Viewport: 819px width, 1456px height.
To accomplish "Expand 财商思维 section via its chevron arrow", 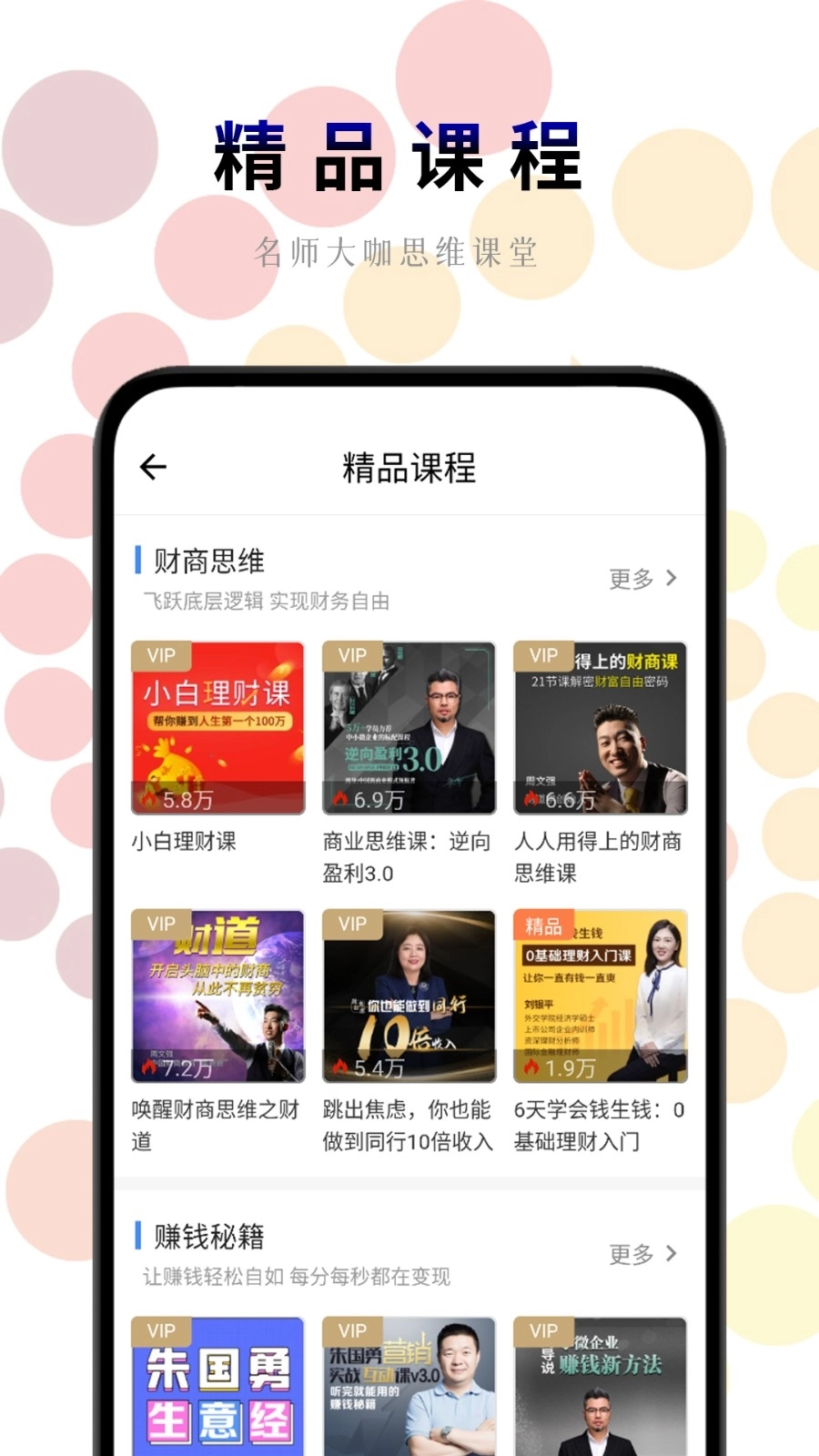I will 672,577.
